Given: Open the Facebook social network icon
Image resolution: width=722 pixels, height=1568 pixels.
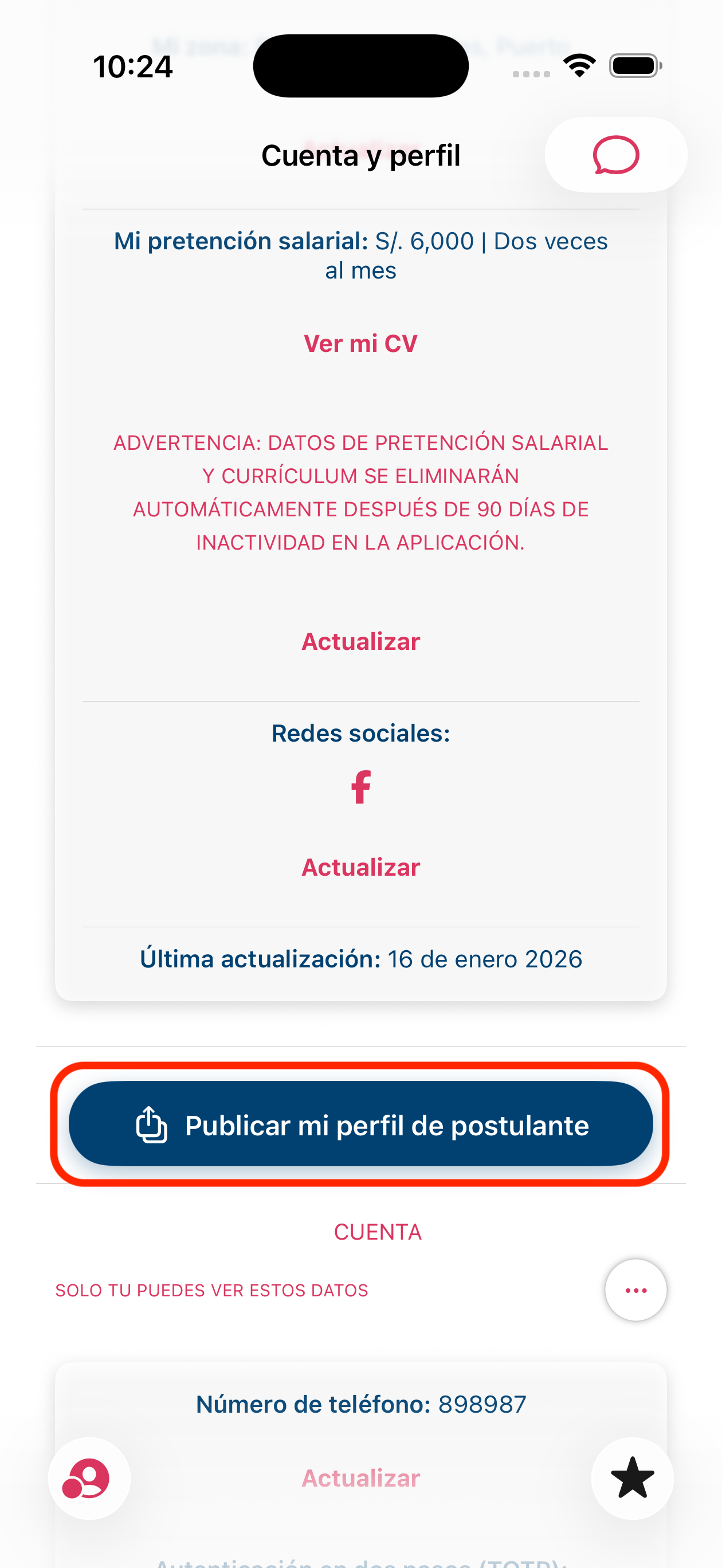Looking at the screenshot, I should tap(360, 787).
